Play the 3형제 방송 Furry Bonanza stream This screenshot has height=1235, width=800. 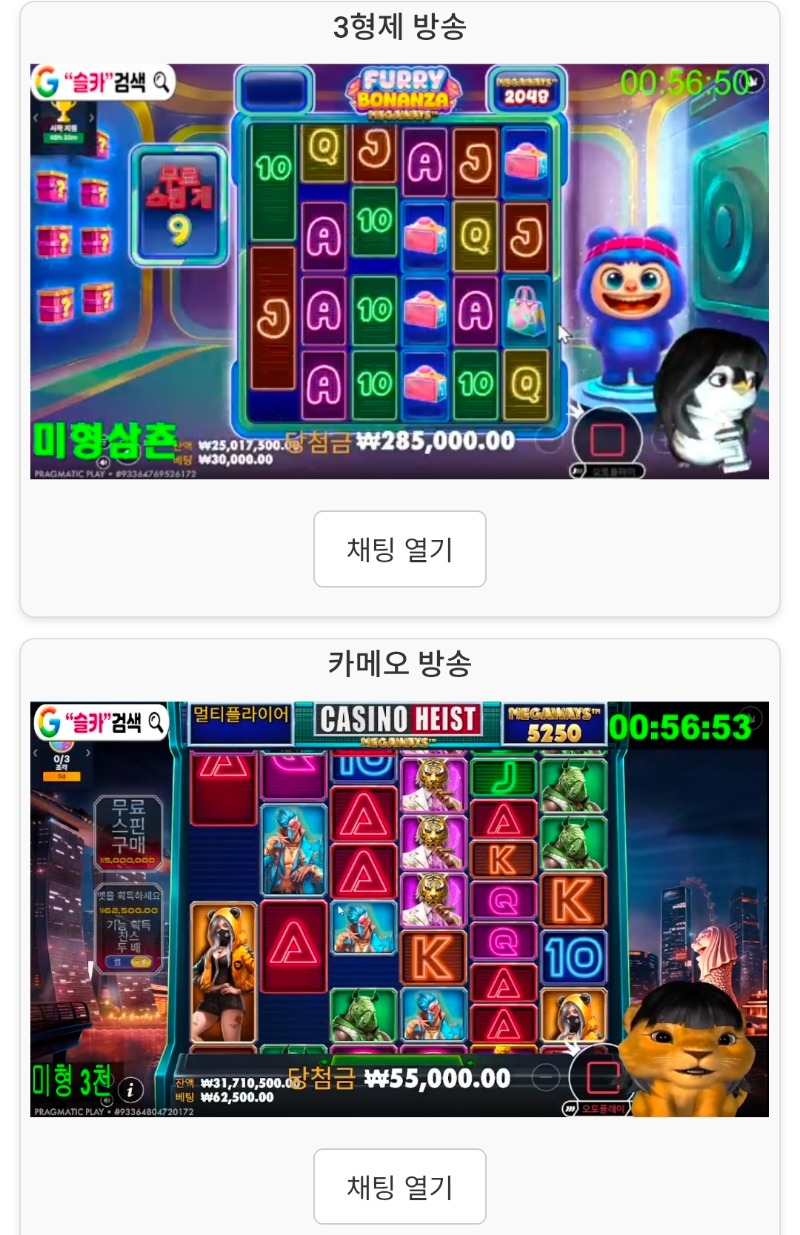coord(399,272)
